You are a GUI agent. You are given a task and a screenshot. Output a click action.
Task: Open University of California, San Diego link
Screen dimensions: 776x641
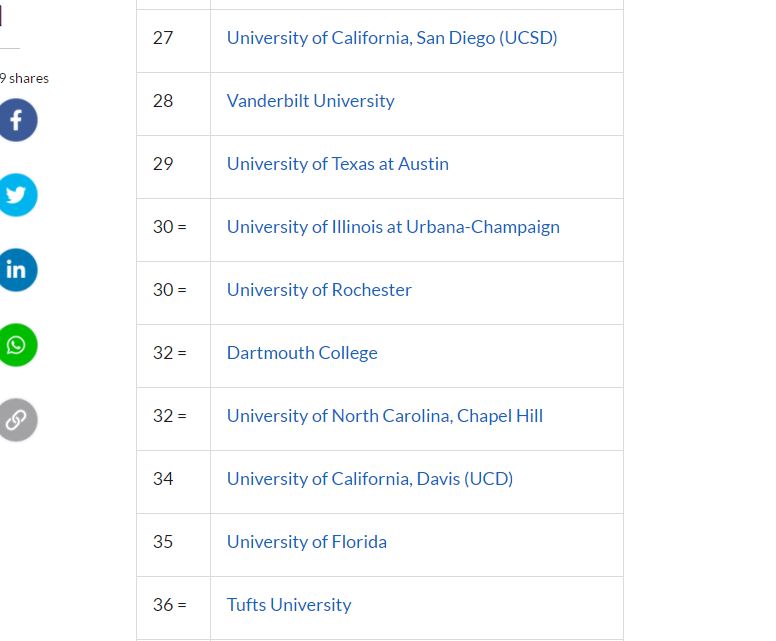392,38
